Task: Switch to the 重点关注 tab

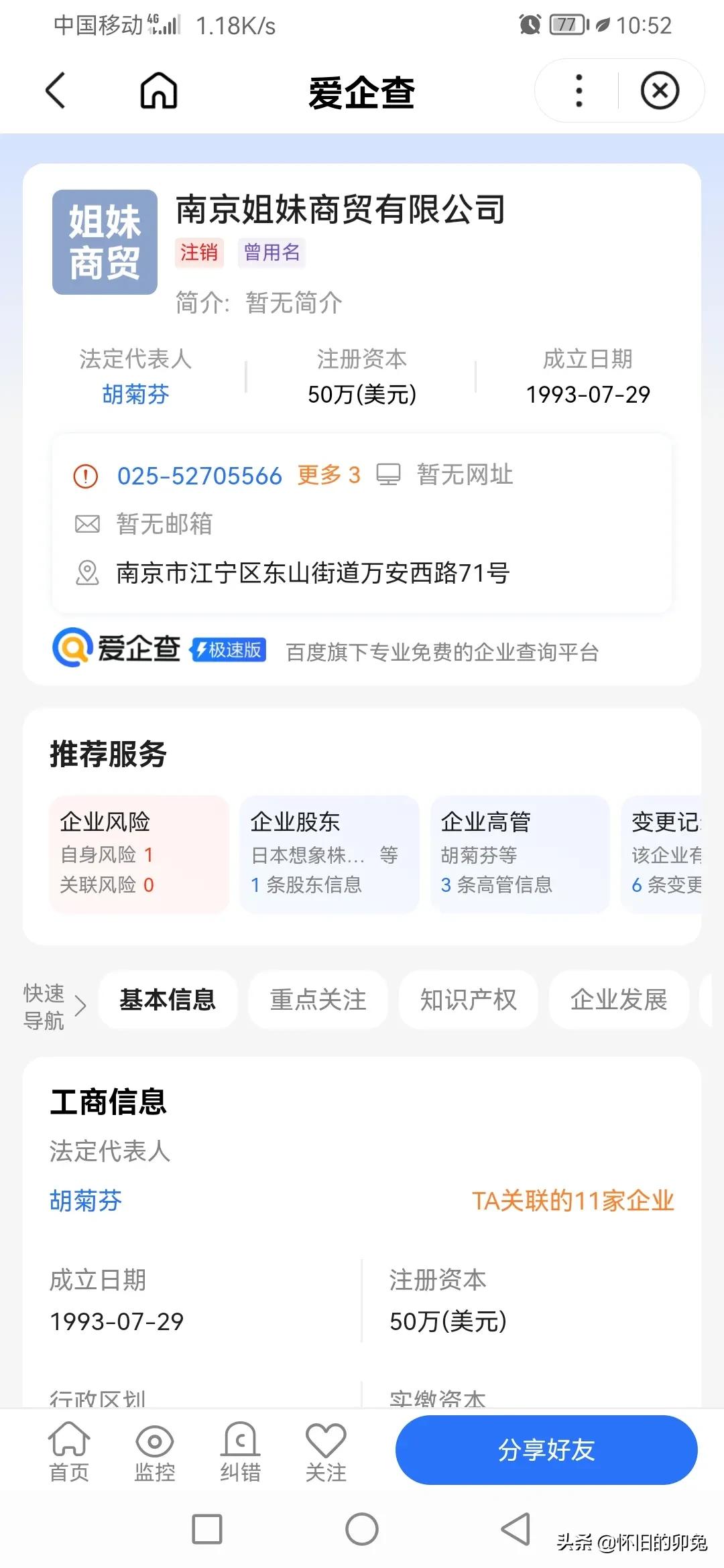Action: click(x=316, y=1000)
